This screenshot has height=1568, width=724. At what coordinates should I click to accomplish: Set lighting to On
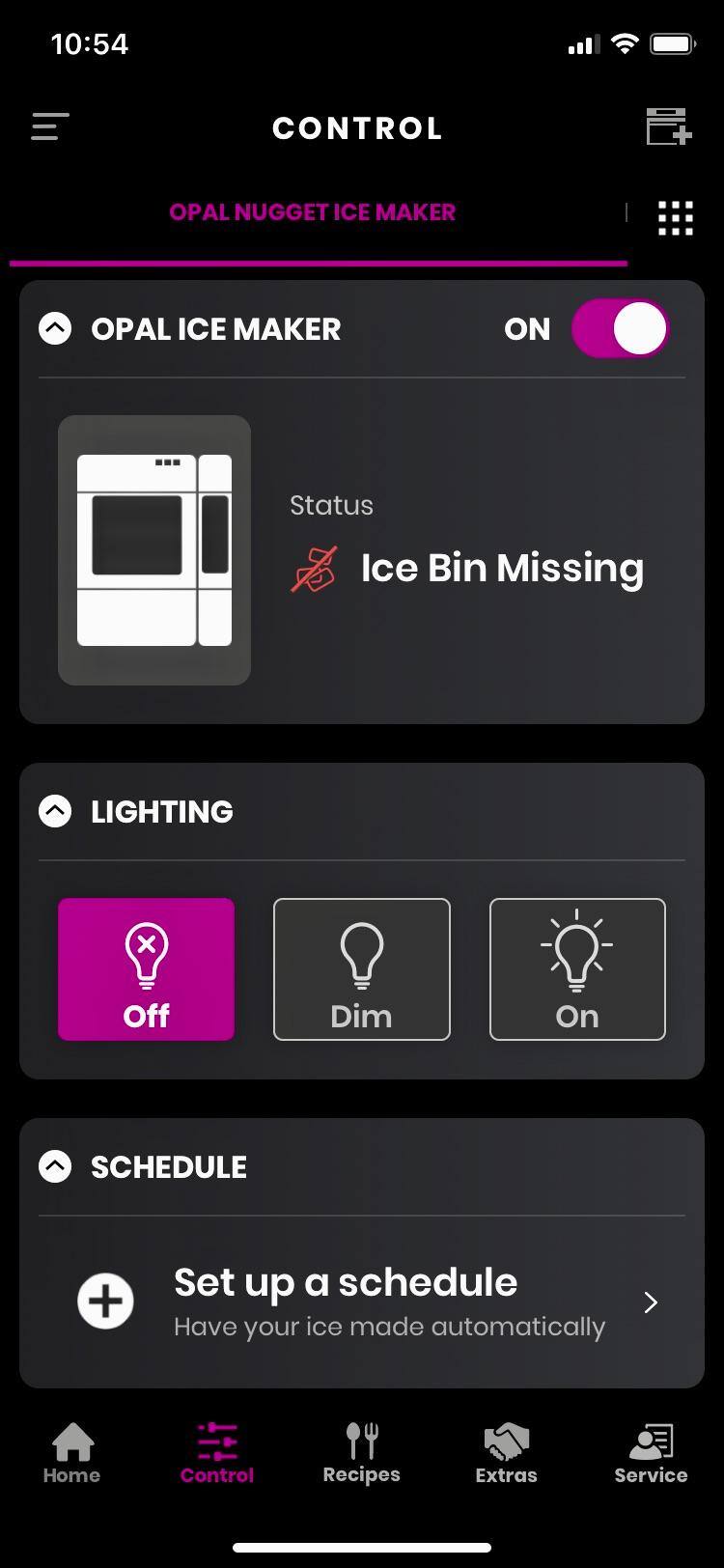tap(577, 969)
